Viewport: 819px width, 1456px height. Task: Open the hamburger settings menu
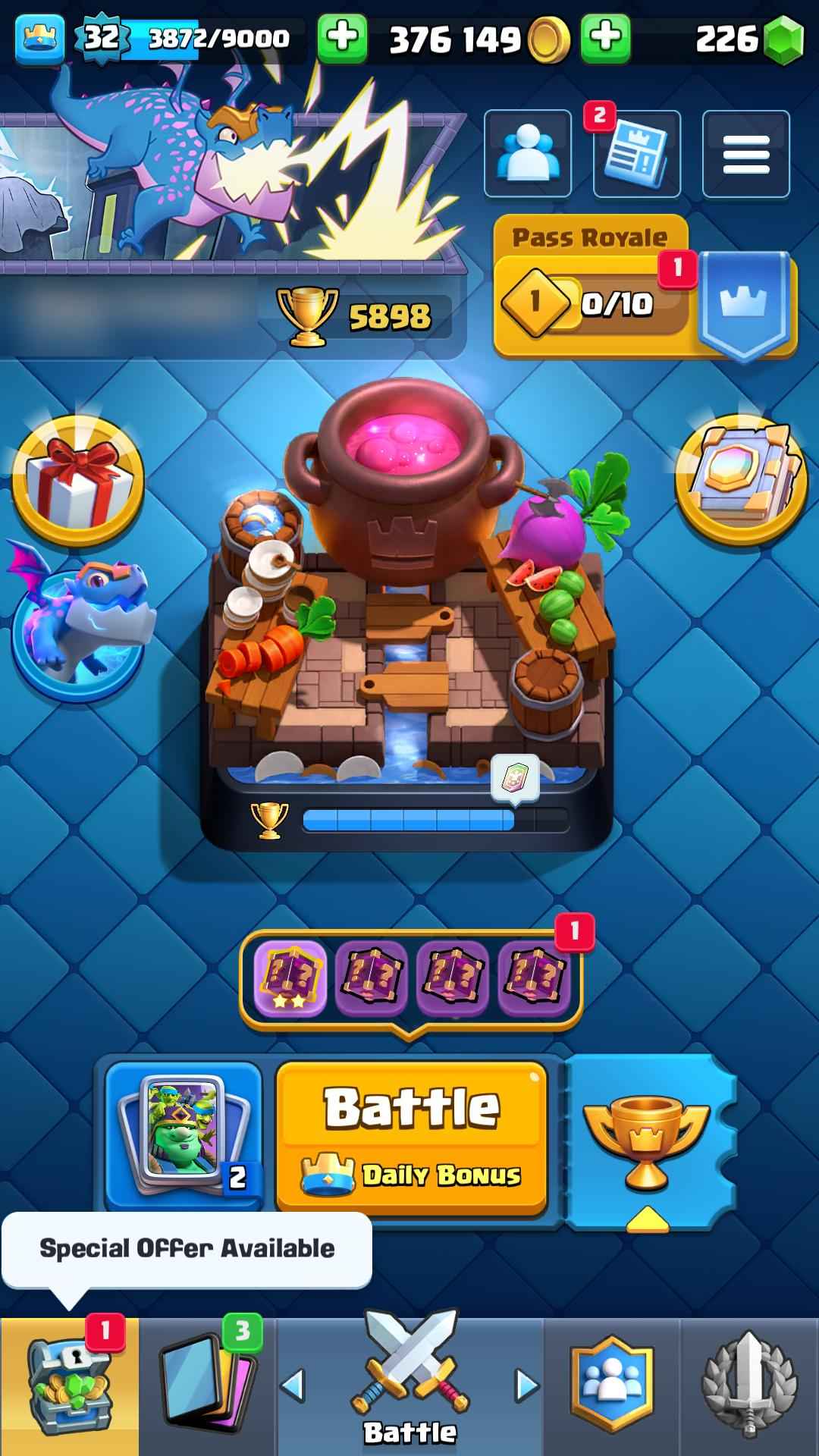click(745, 154)
